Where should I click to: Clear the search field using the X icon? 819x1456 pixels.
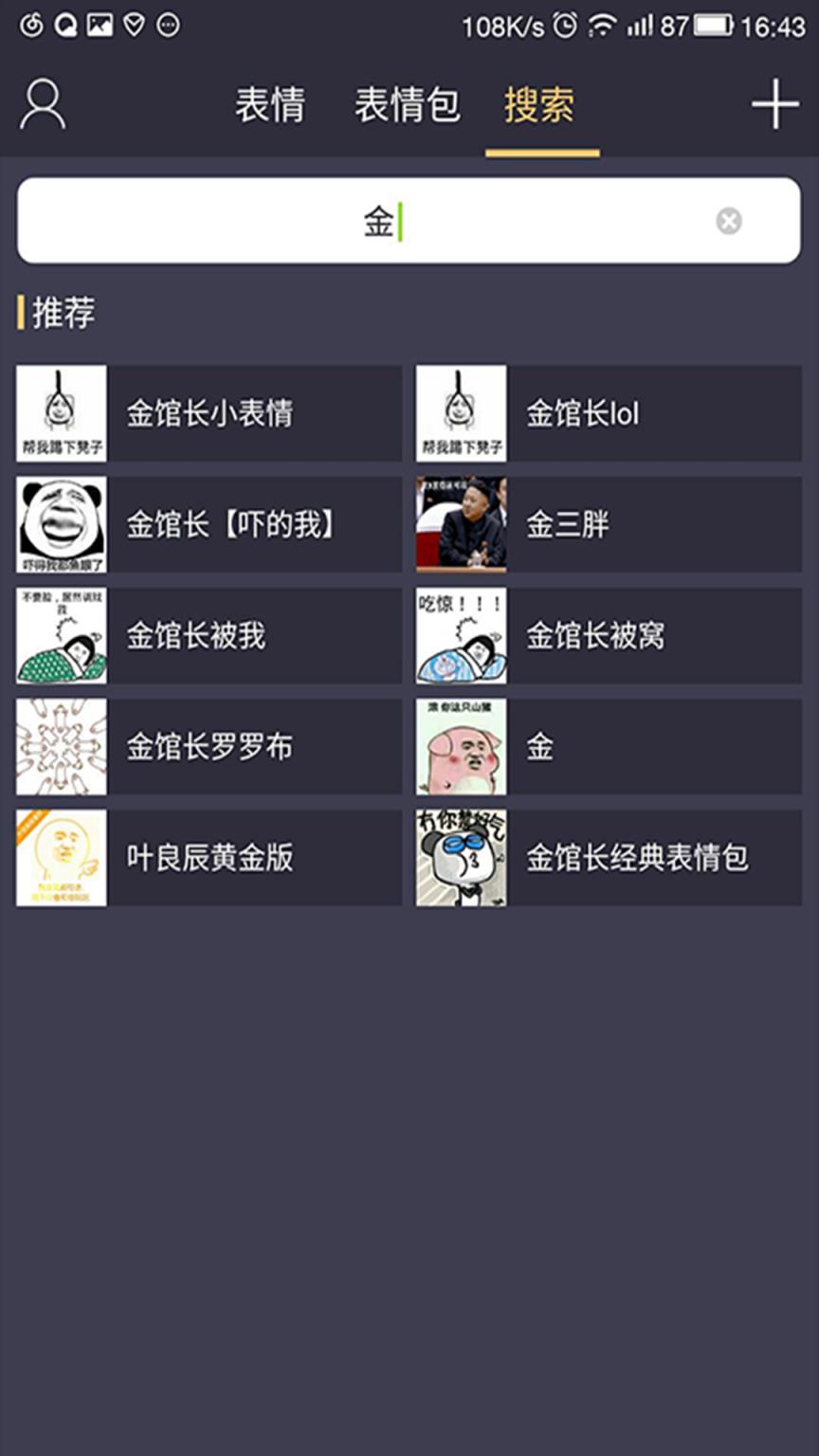[x=728, y=221]
